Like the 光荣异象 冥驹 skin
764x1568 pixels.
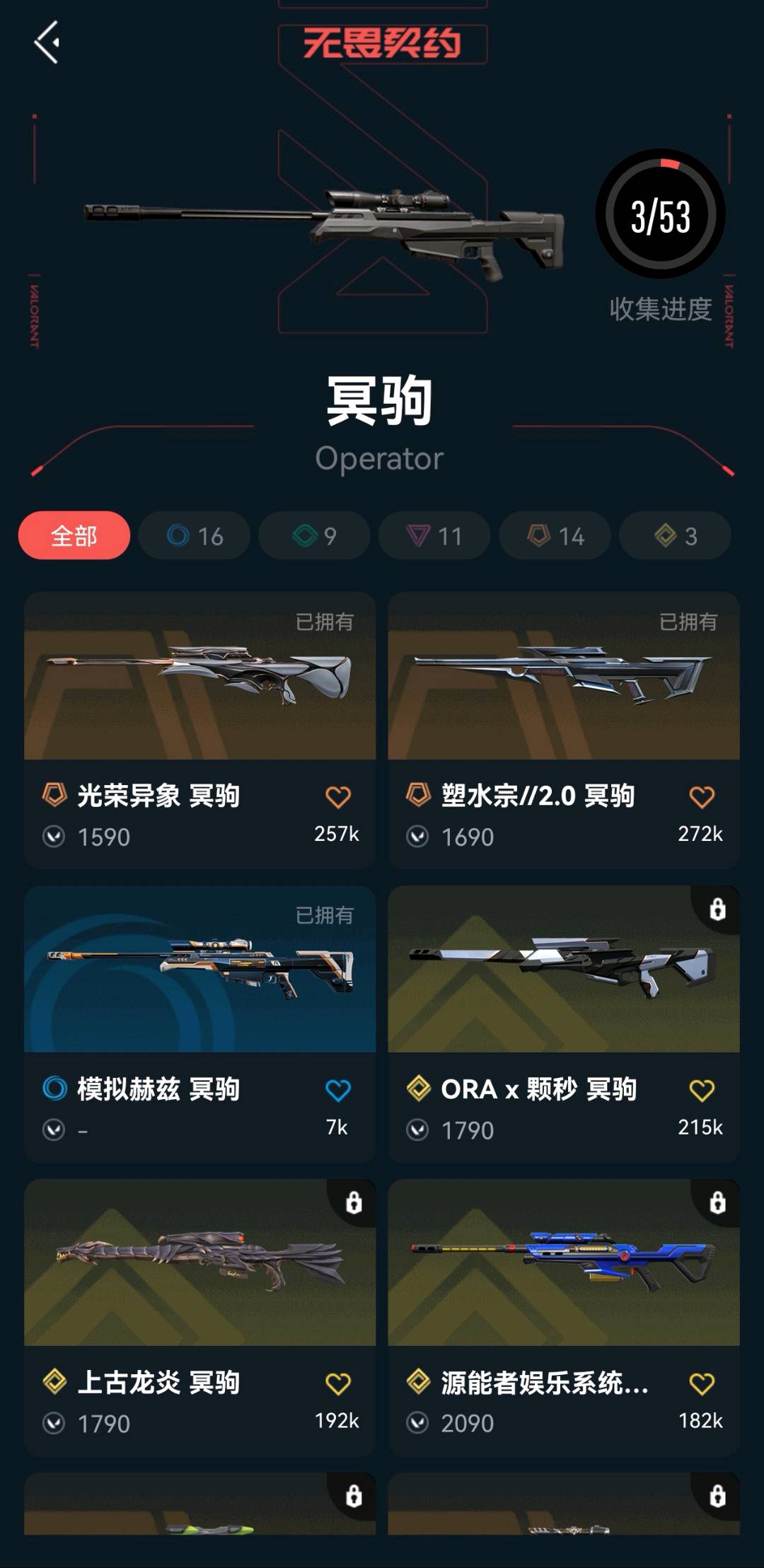pyautogui.click(x=338, y=797)
